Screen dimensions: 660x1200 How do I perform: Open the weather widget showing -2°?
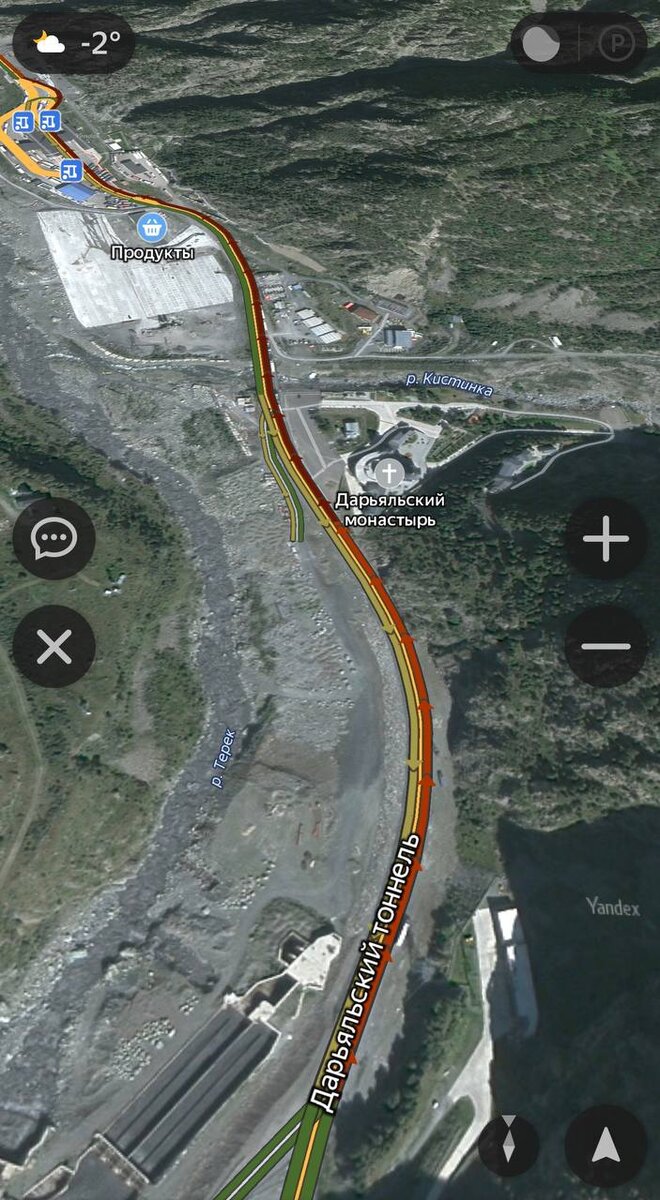click(x=73, y=43)
